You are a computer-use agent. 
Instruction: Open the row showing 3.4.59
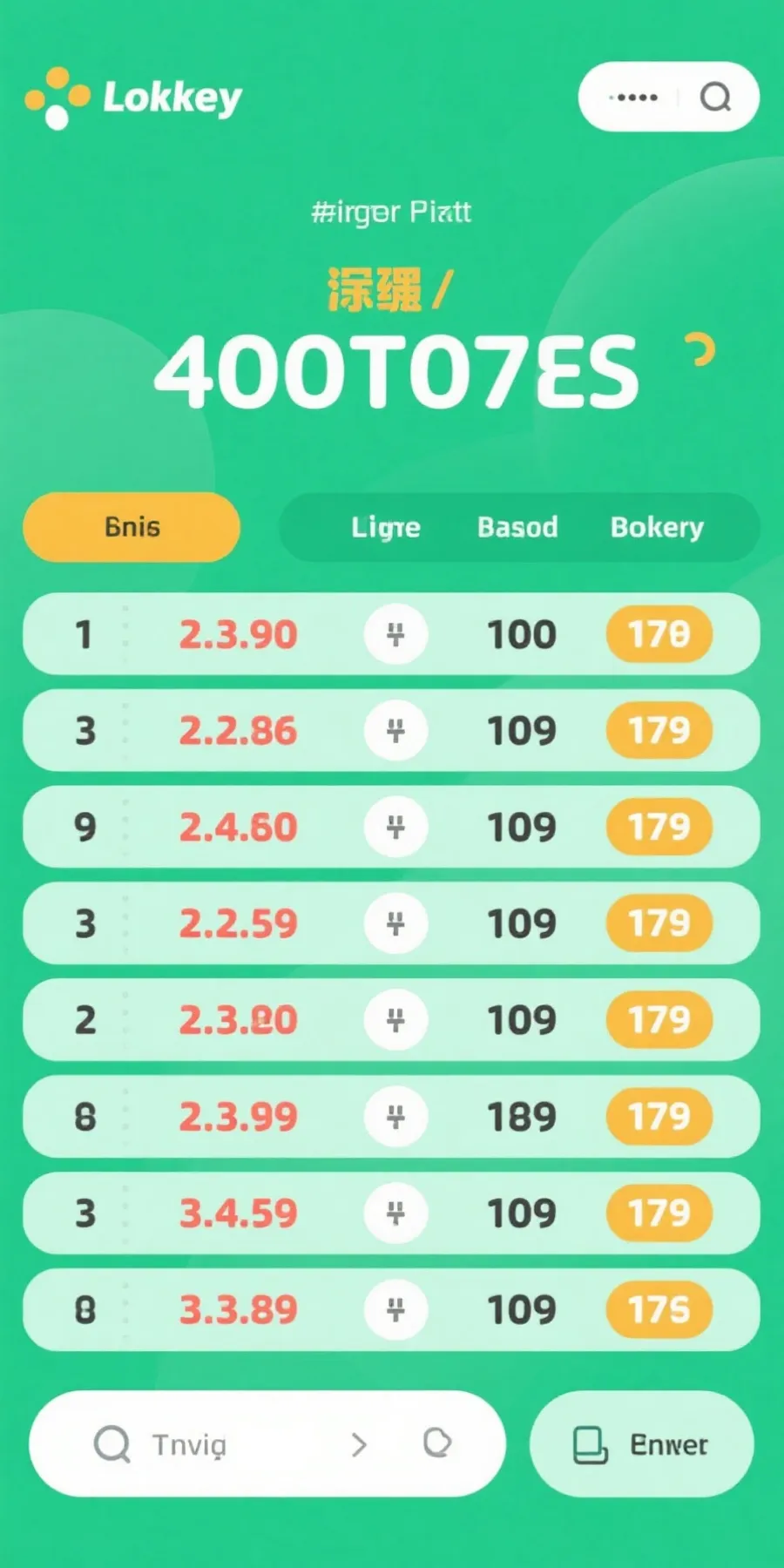(238, 1213)
